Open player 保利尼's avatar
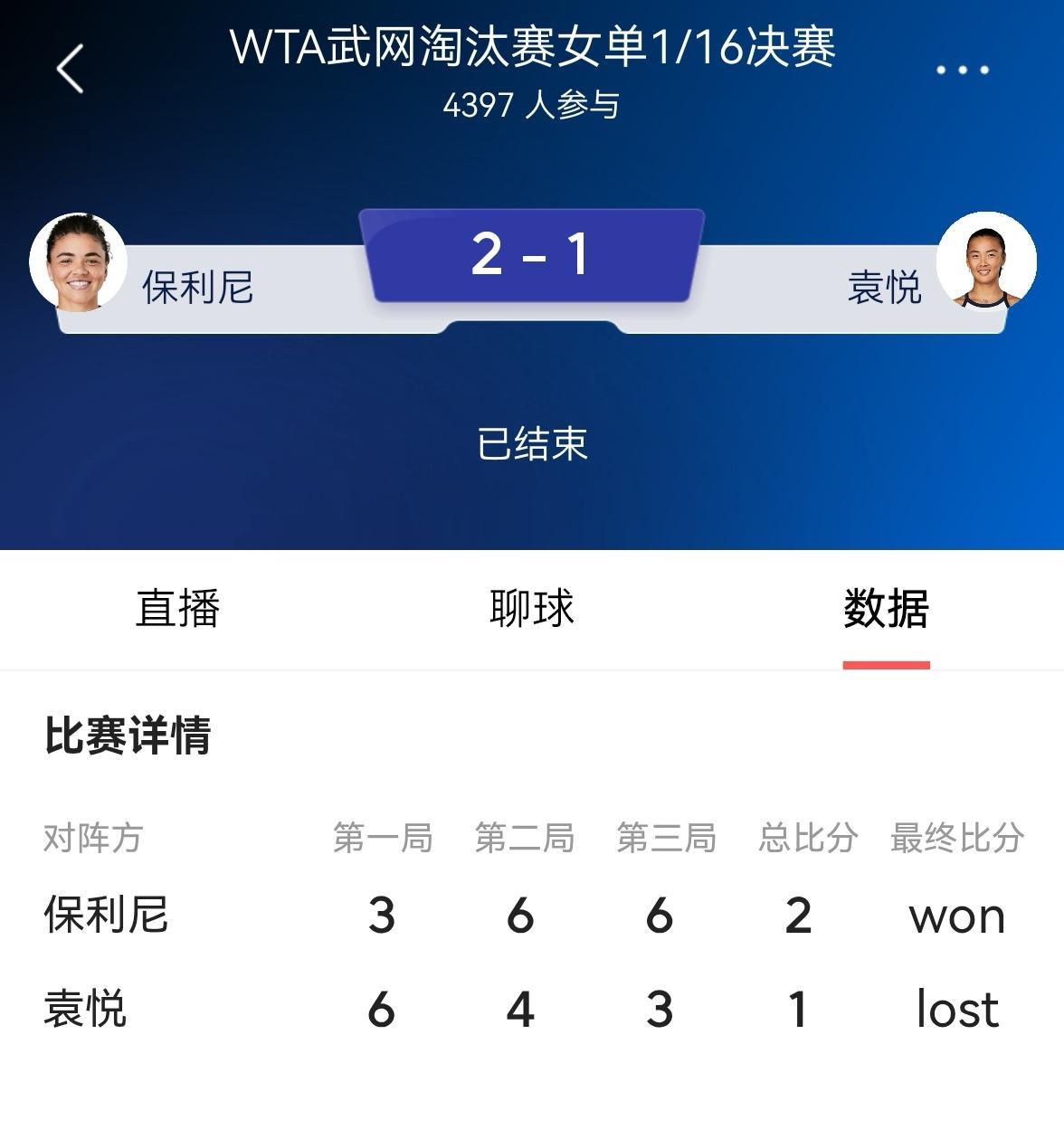 click(78, 262)
